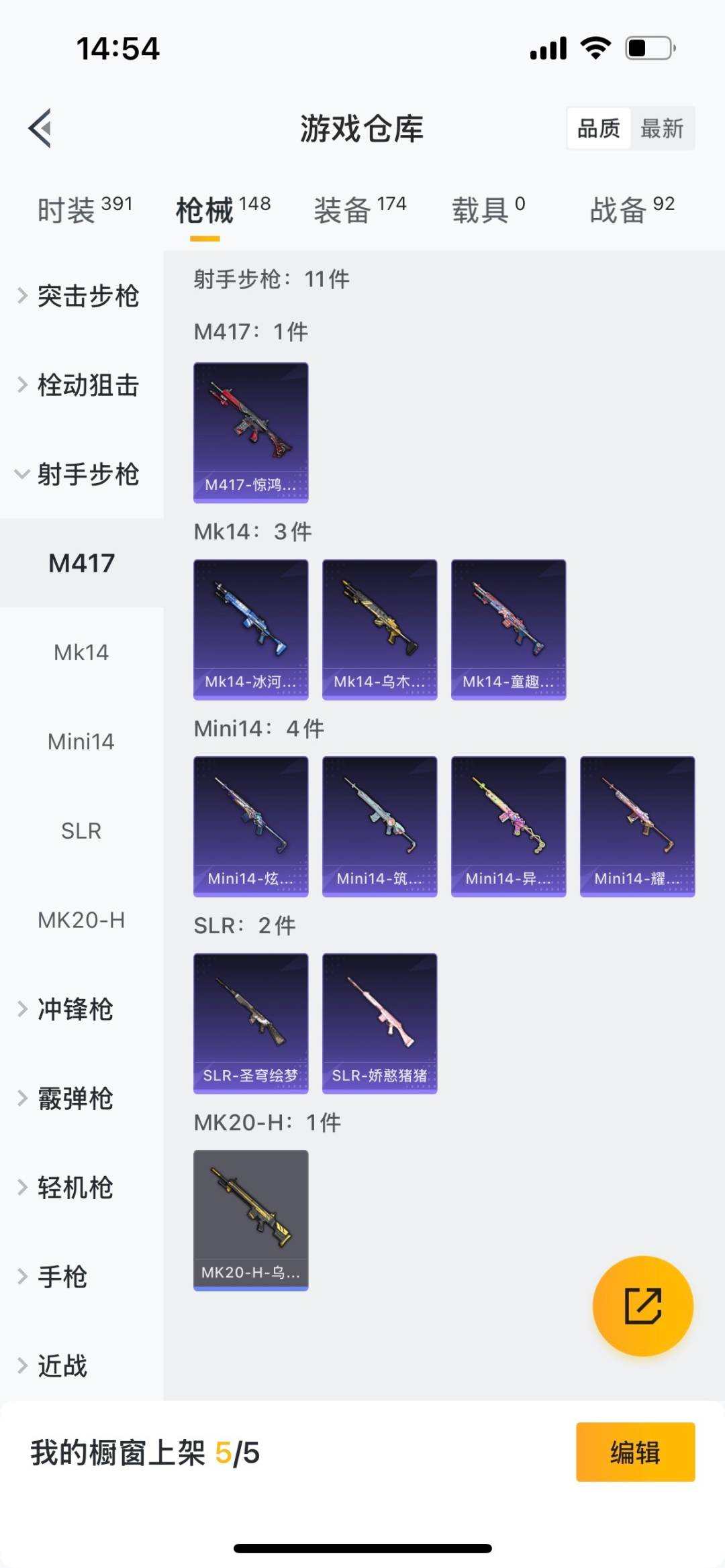Tap the back arrow to leave 游戏仓库
Image resolution: width=725 pixels, height=1568 pixels.
(40, 129)
